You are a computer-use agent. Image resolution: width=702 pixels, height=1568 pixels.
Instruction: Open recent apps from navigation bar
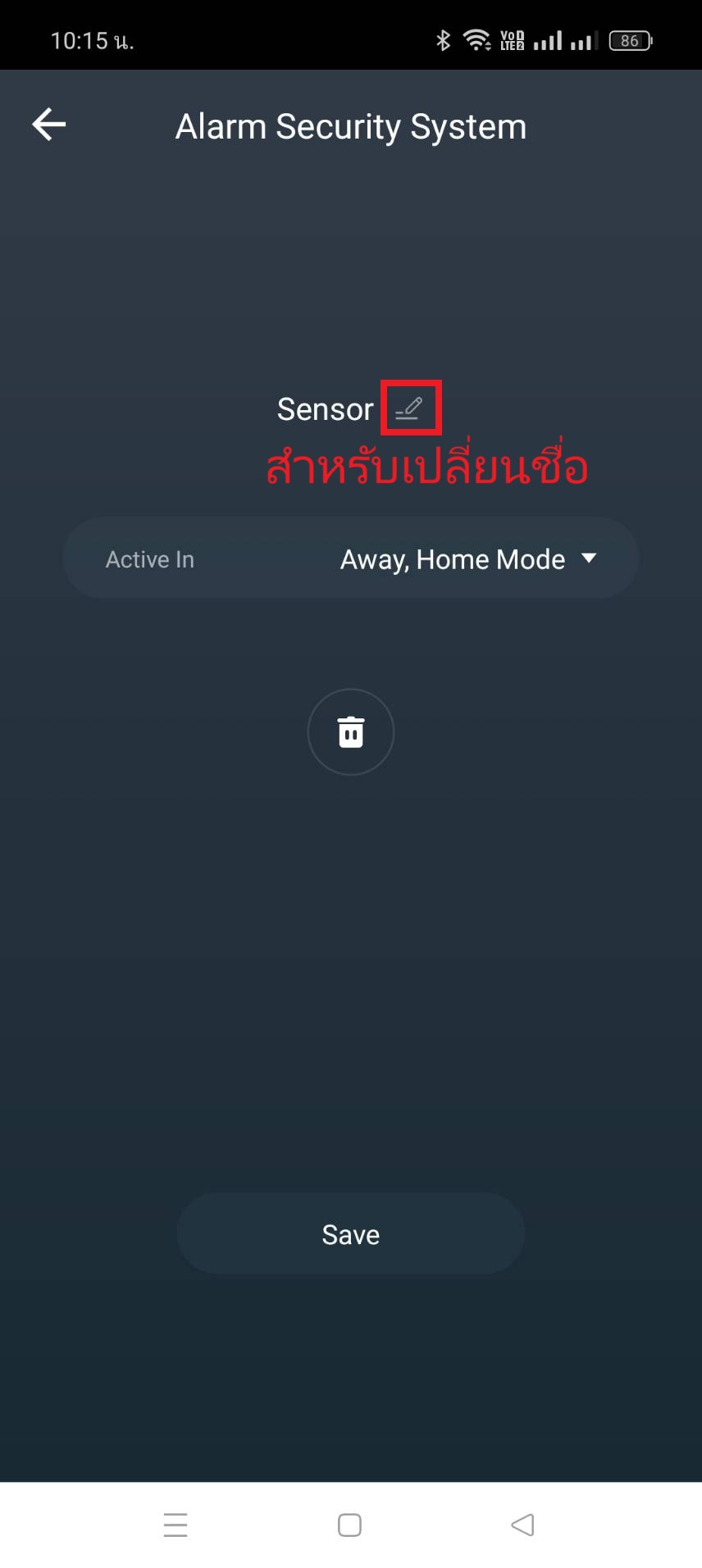[x=175, y=1525]
